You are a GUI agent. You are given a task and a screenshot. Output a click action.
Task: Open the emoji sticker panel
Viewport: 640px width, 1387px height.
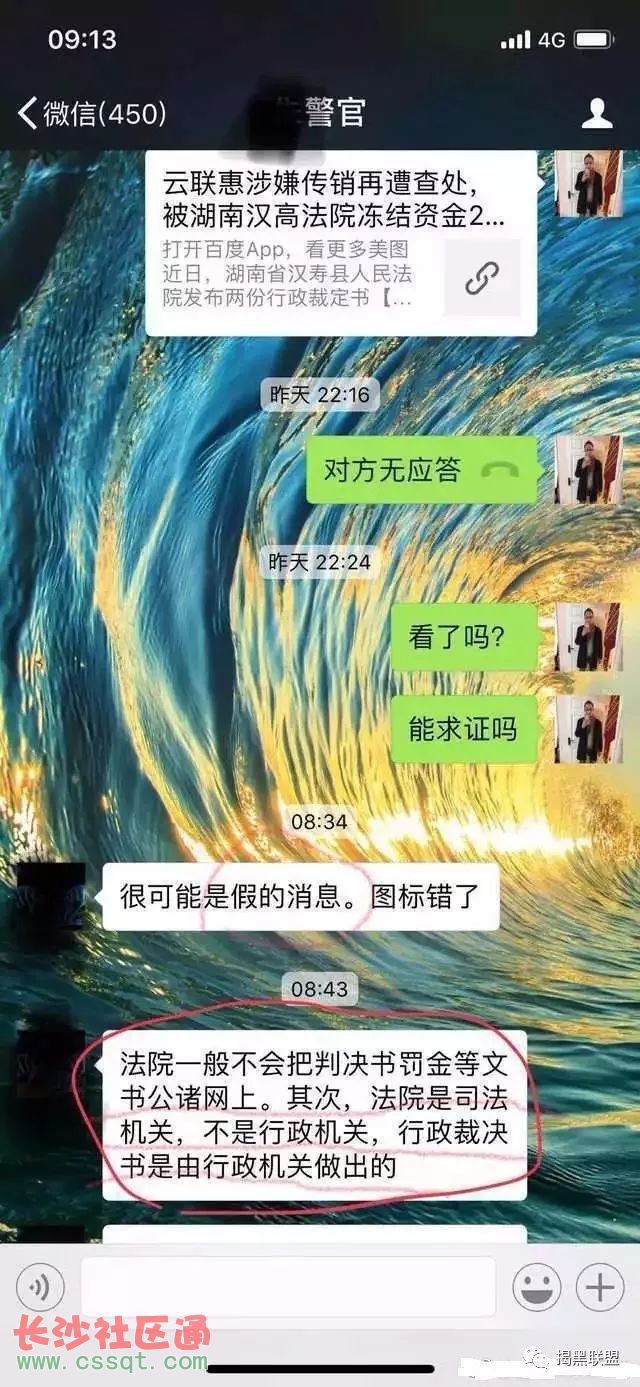click(536, 1287)
